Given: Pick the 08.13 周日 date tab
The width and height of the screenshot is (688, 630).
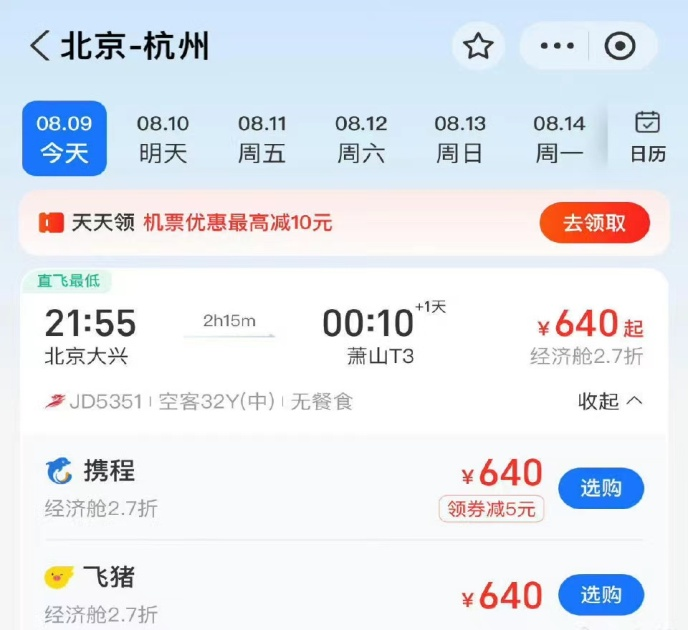Looking at the screenshot, I should 460,138.
